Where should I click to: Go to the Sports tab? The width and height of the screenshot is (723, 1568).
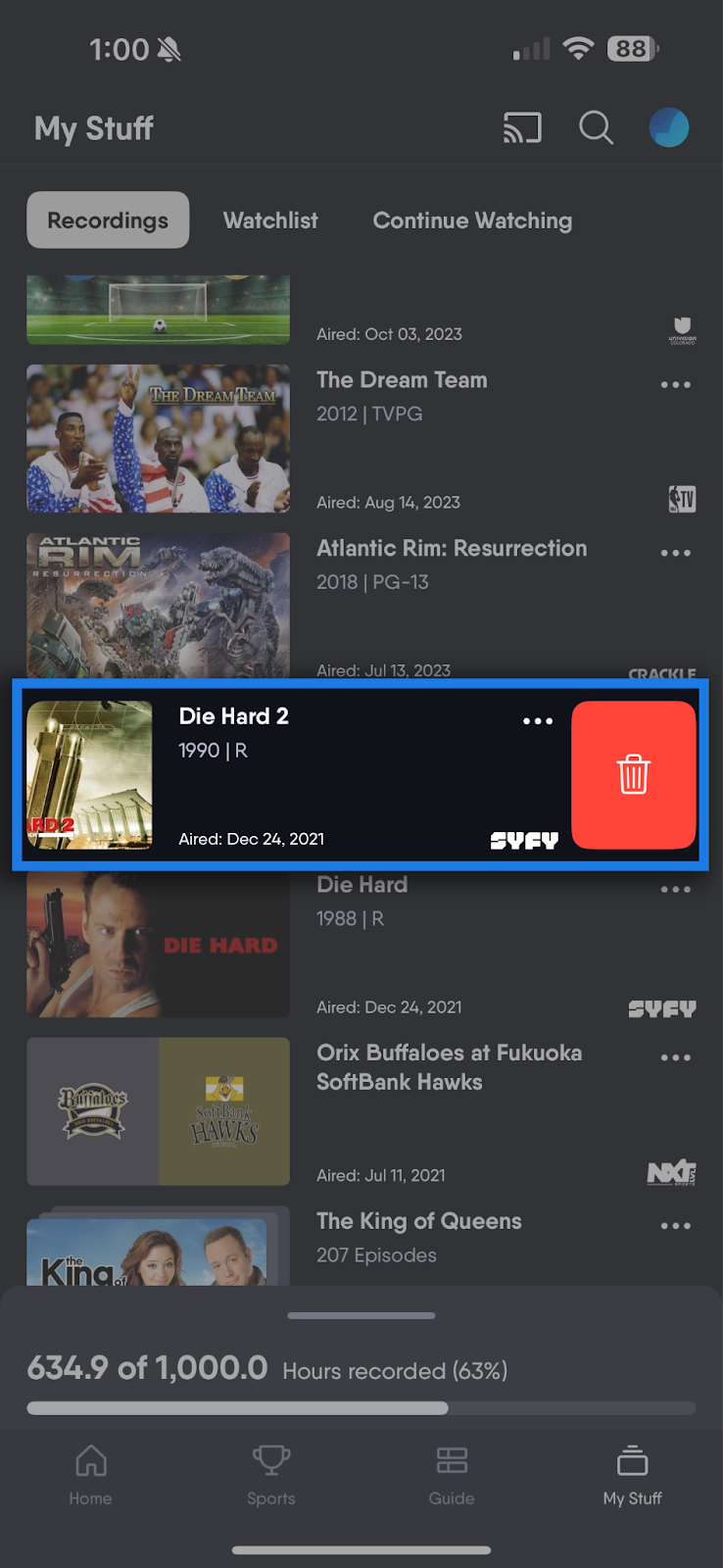pos(270,1475)
